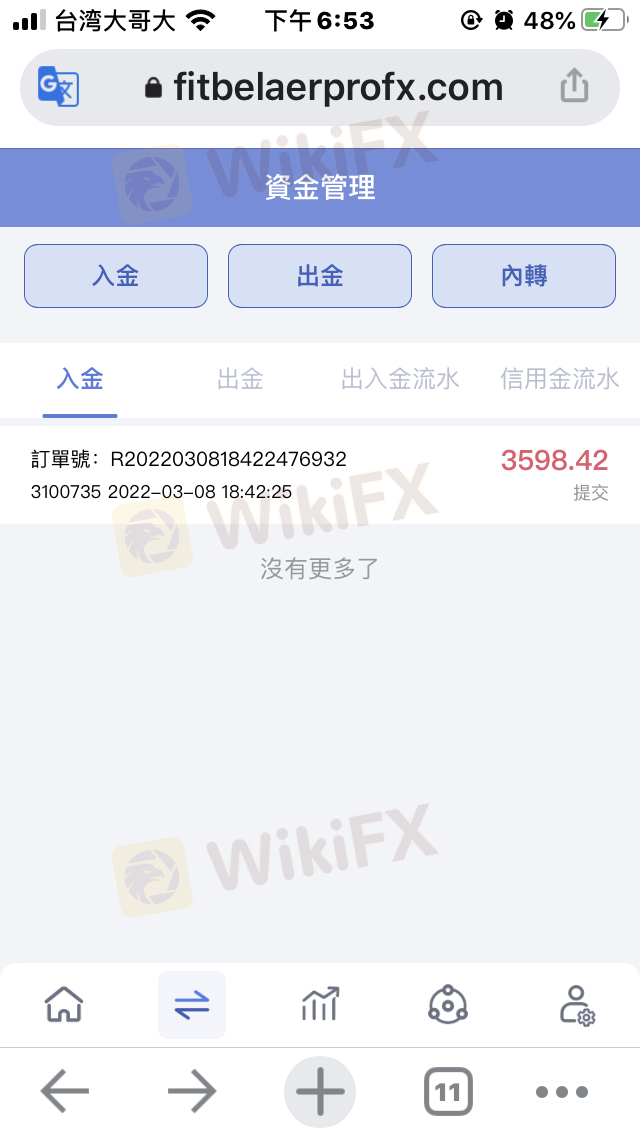This screenshot has height=1136, width=640.
Task: Open the account settings tab
Action: (x=576, y=1004)
